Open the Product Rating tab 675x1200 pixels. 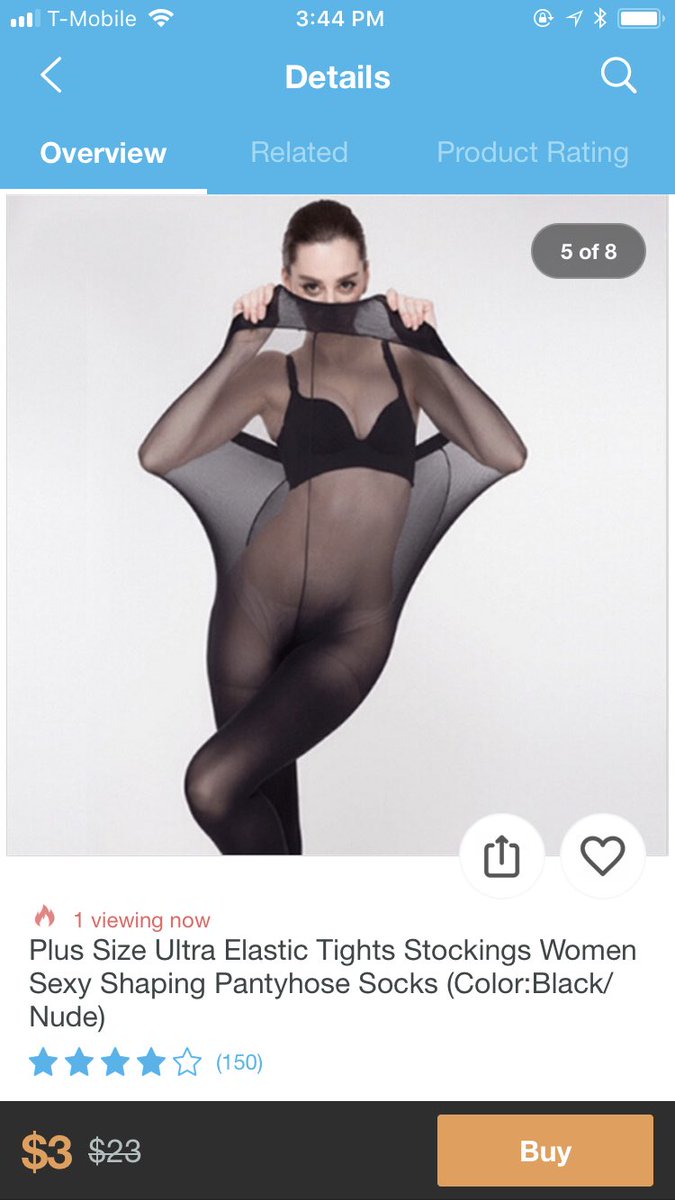pos(532,153)
